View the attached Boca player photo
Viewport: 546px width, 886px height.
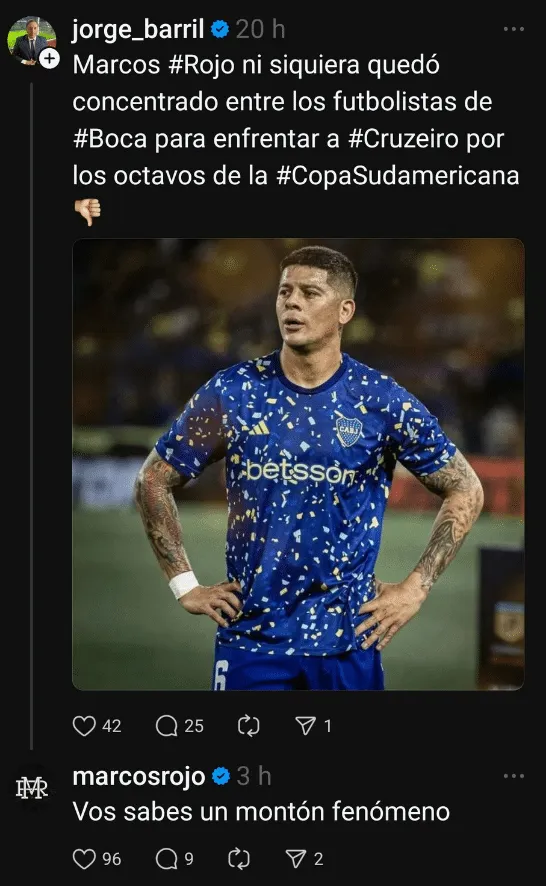click(x=298, y=464)
